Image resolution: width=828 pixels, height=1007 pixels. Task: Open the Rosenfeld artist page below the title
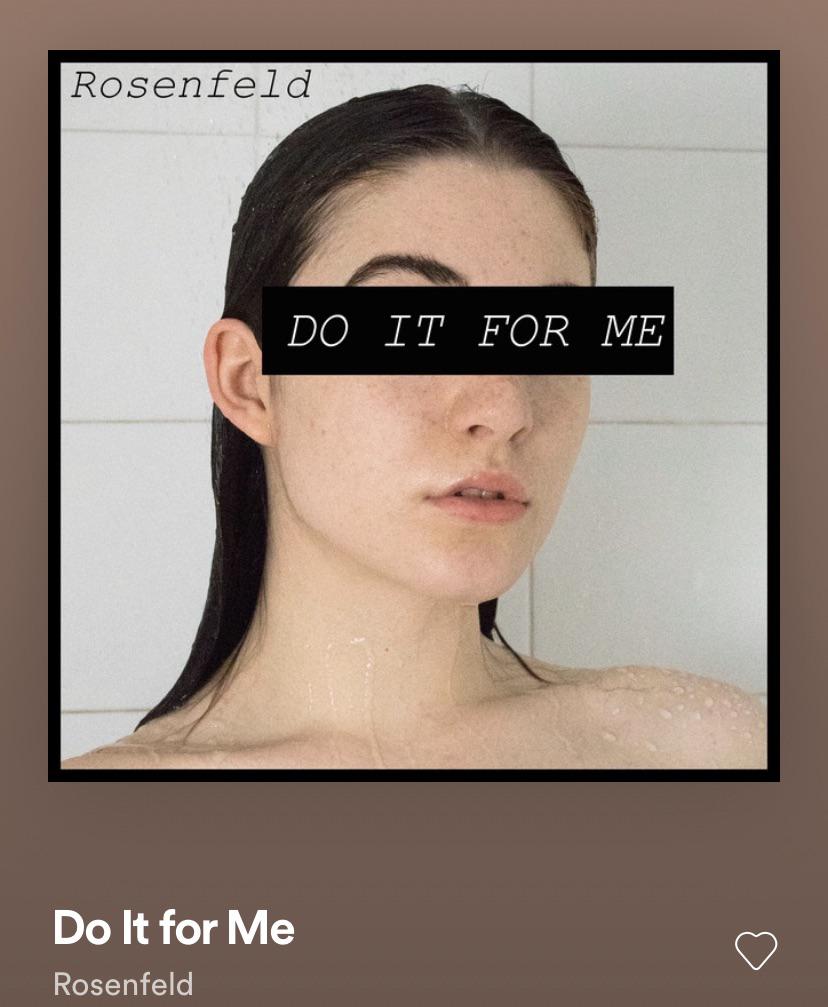[123, 984]
